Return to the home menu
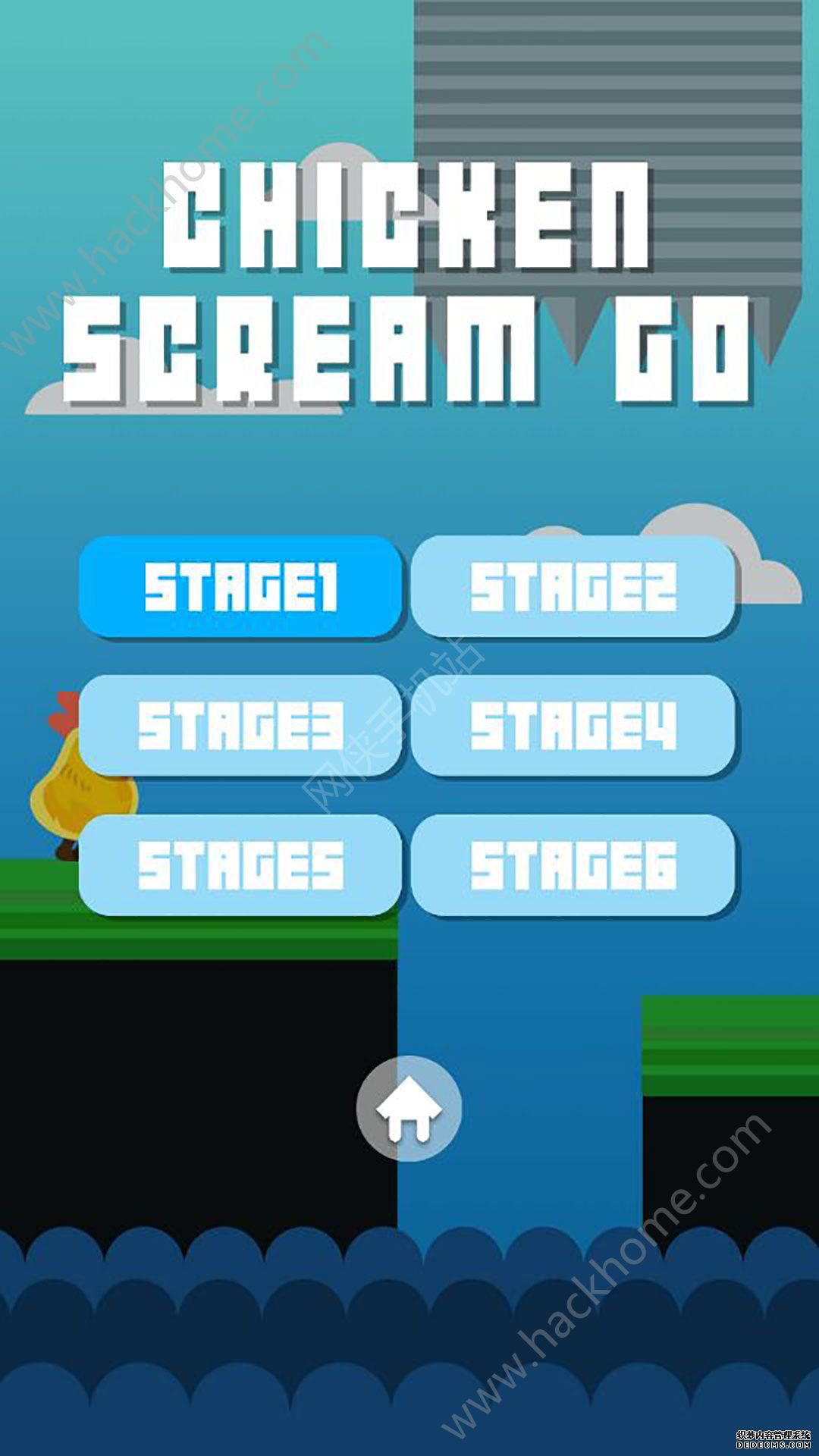This screenshot has height=1456, width=819. coord(409,1109)
